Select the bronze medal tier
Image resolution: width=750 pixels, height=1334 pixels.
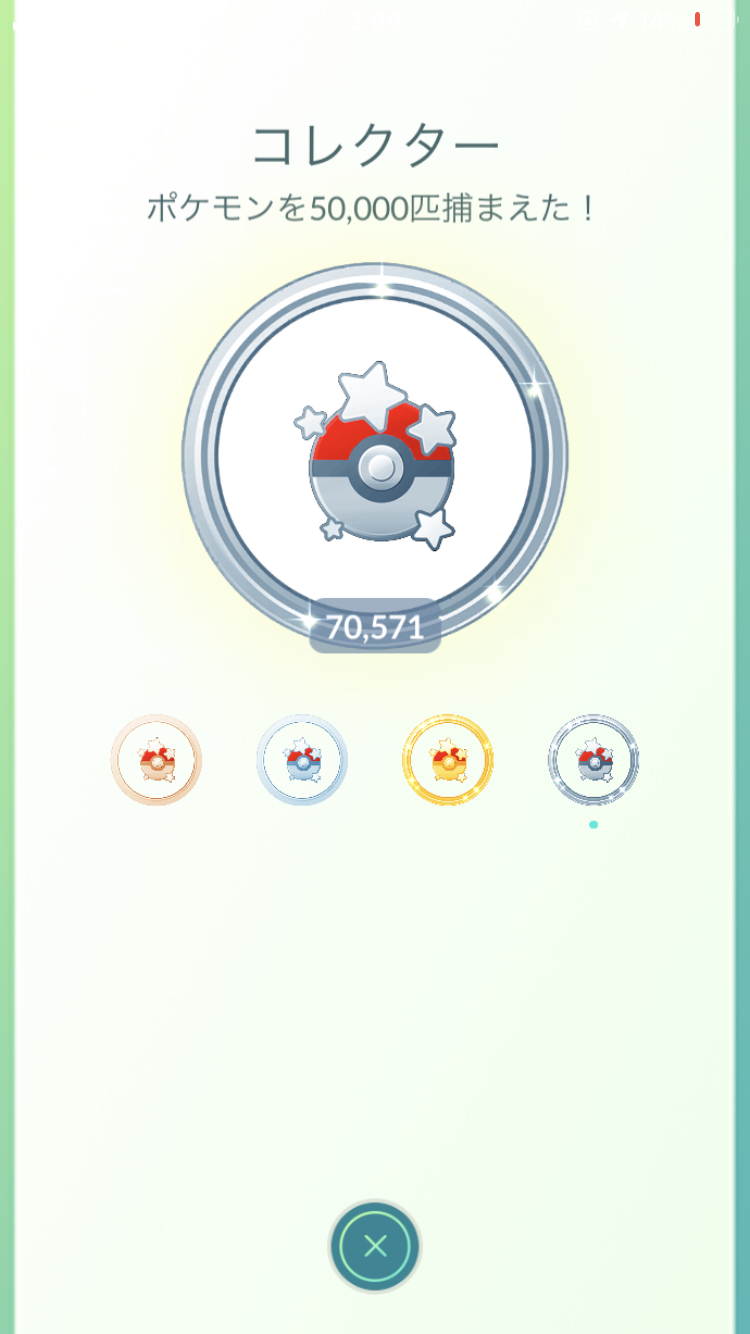tap(156, 760)
